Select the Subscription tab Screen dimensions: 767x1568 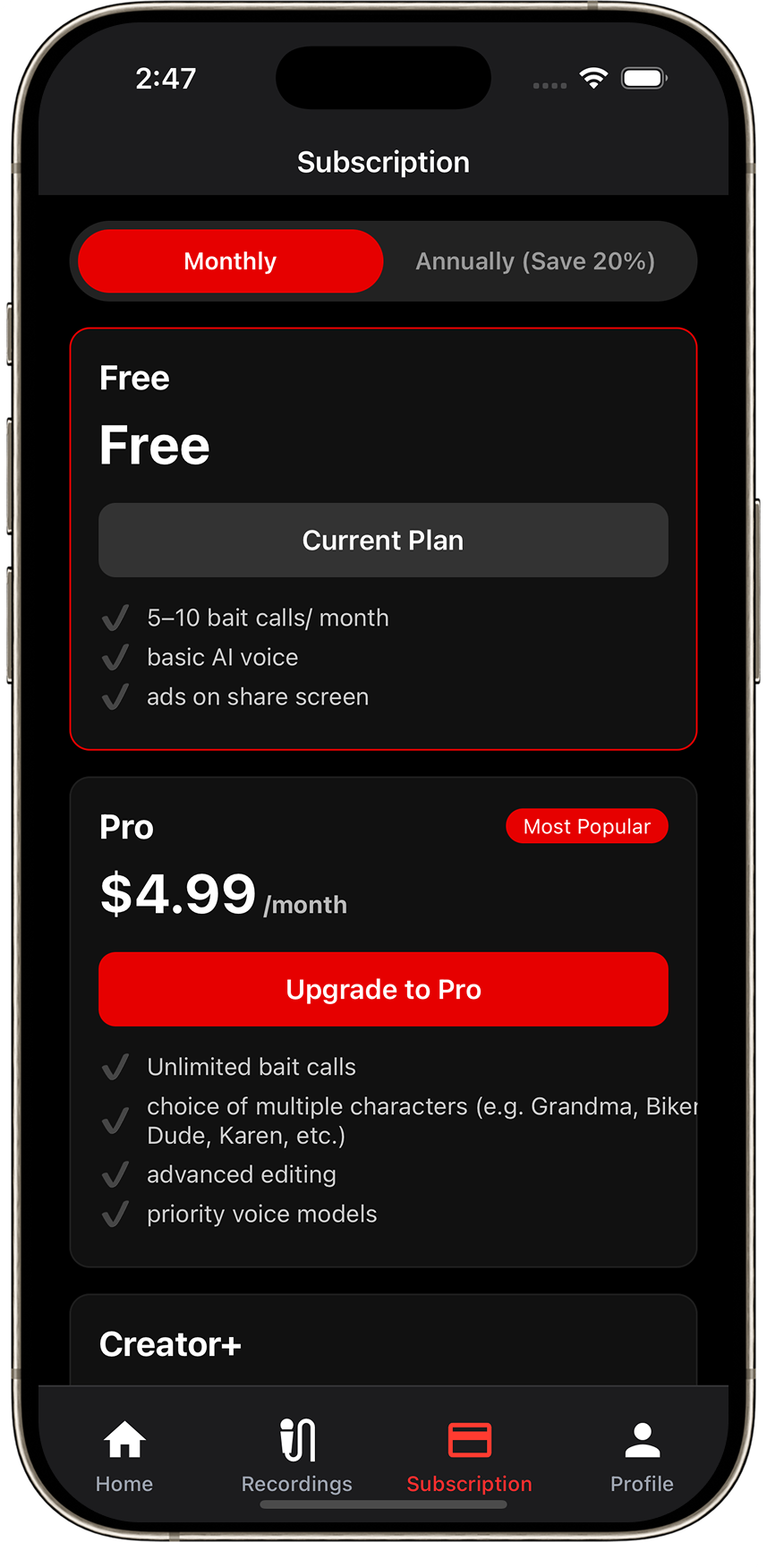coord(470,1456)
